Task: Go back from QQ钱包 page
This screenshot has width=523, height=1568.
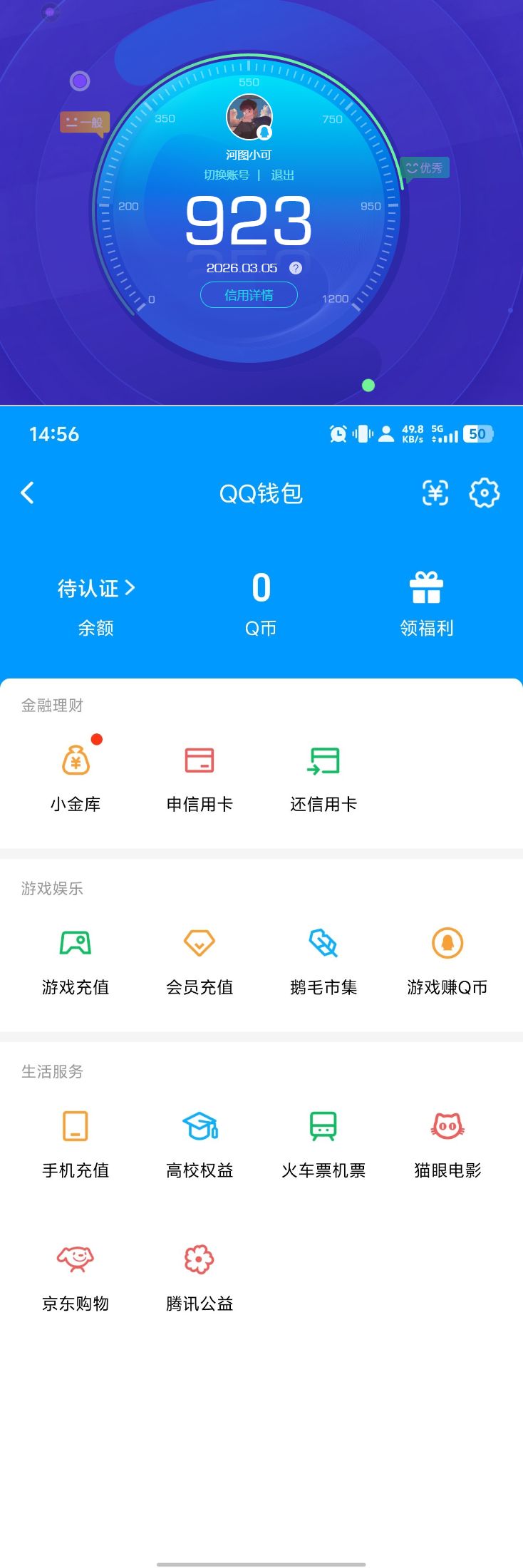Action: pyautogui.click(x=28, y=492)
